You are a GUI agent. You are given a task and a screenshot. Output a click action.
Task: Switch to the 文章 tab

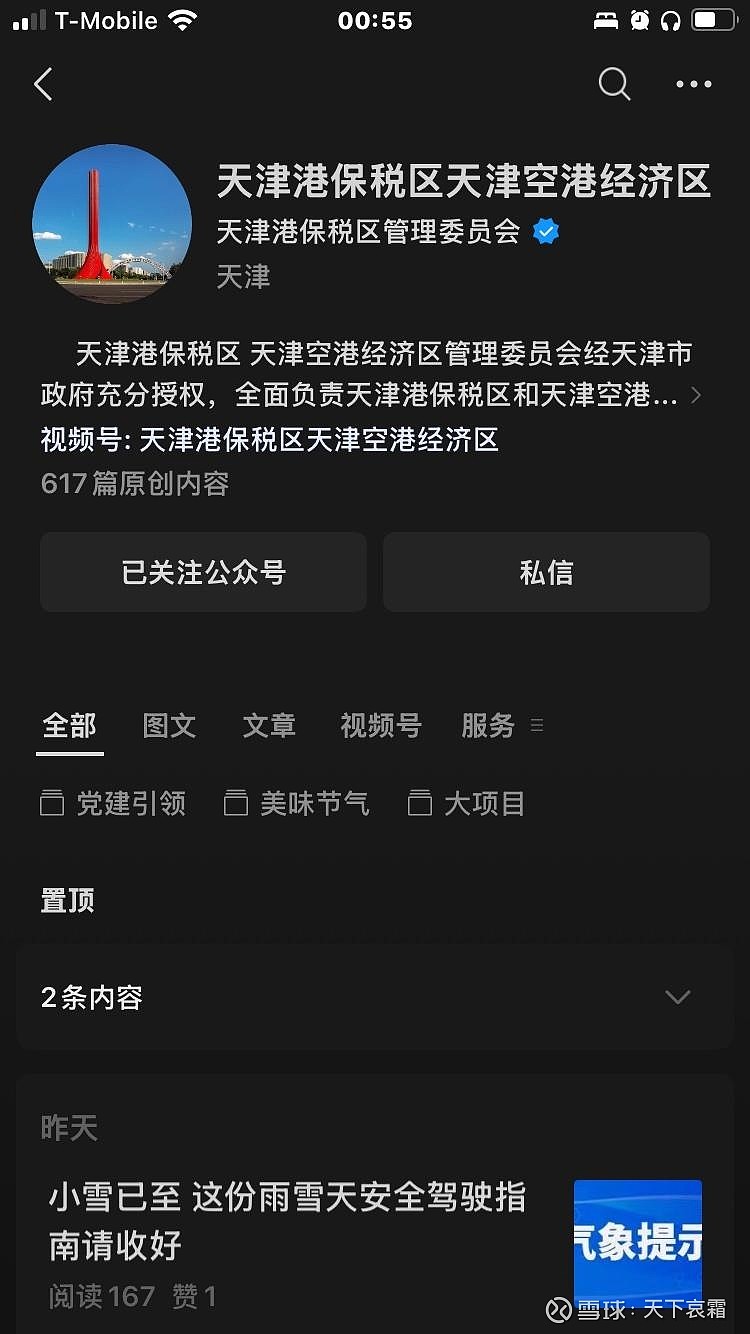(268, 726)
